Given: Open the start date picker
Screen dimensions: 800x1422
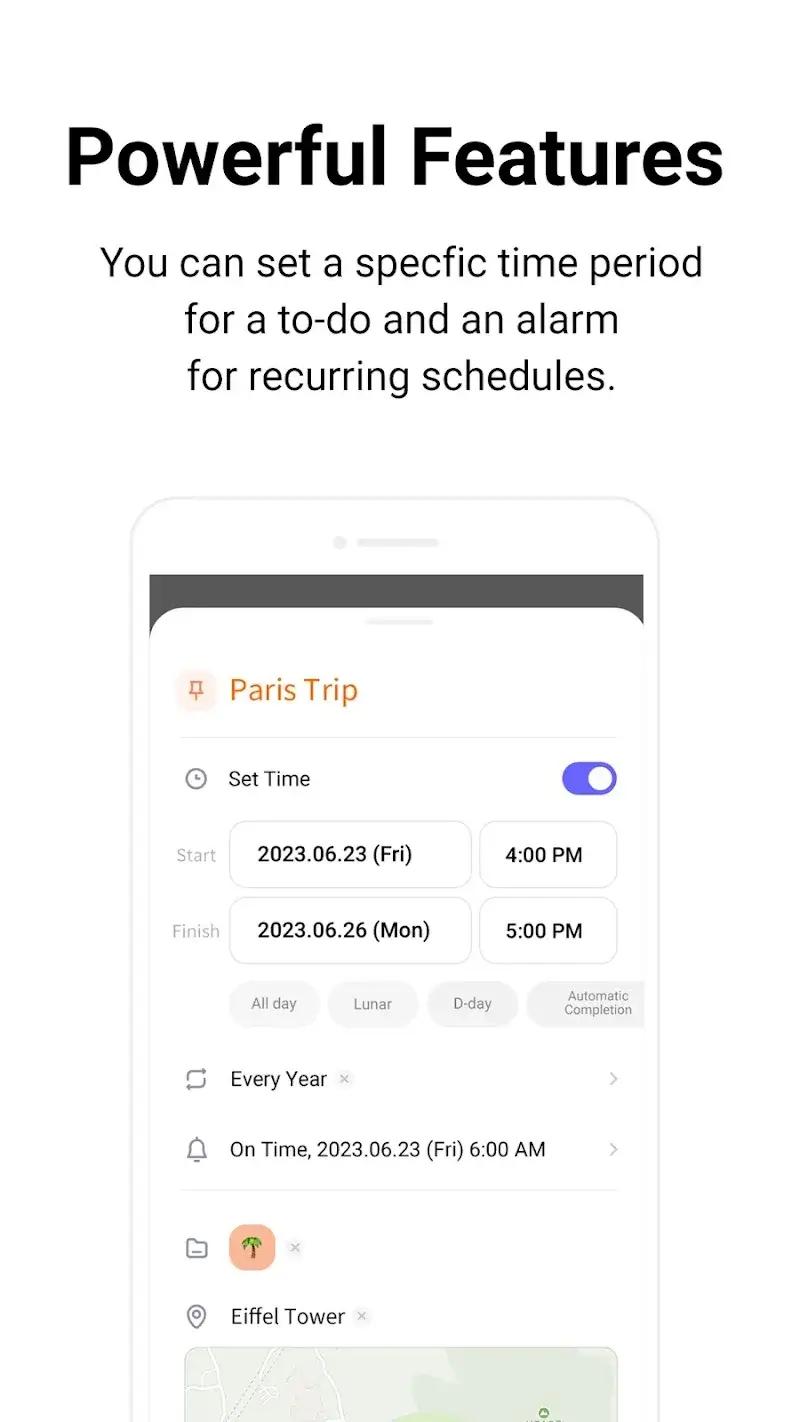Looking at the screenshot, I should tap(350, 855).
